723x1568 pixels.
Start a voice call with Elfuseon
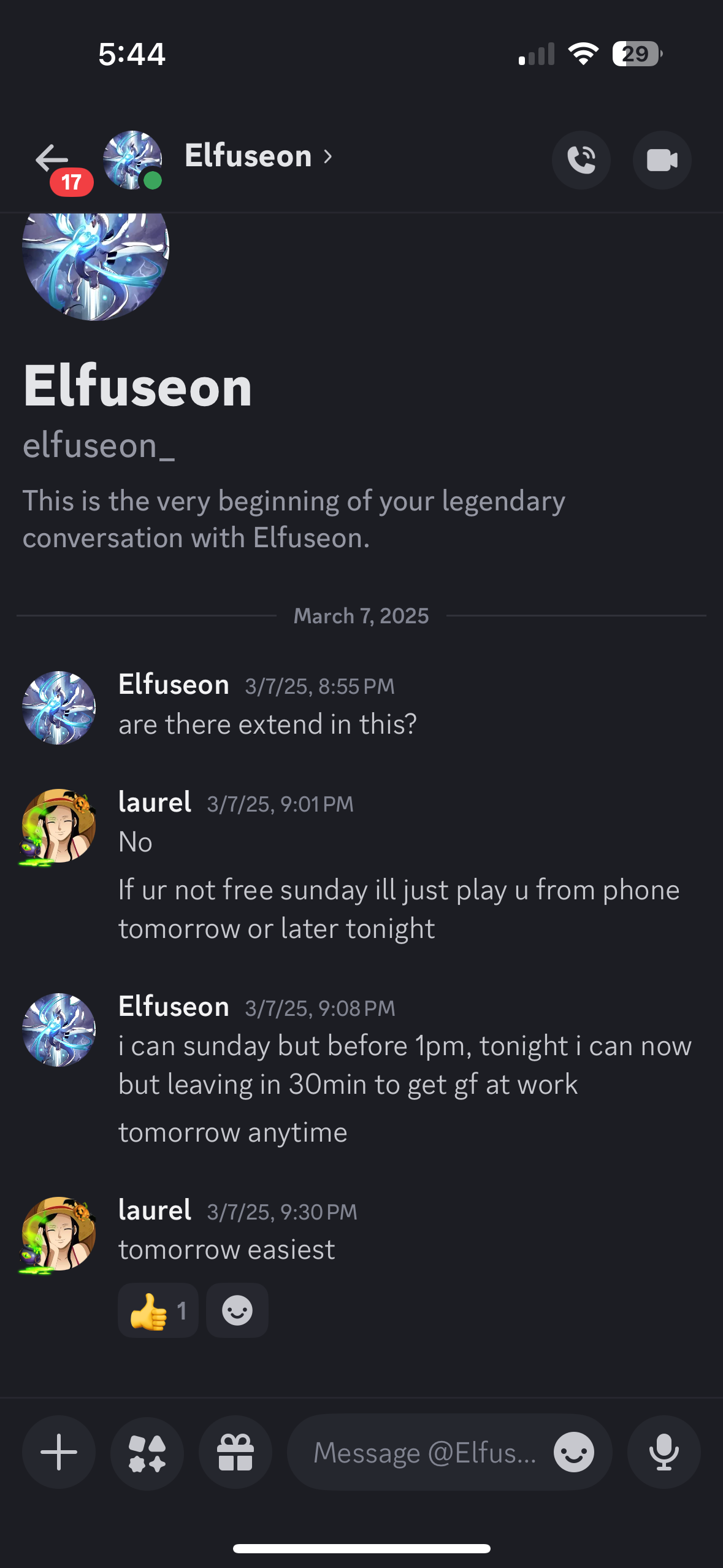[581, 160]
